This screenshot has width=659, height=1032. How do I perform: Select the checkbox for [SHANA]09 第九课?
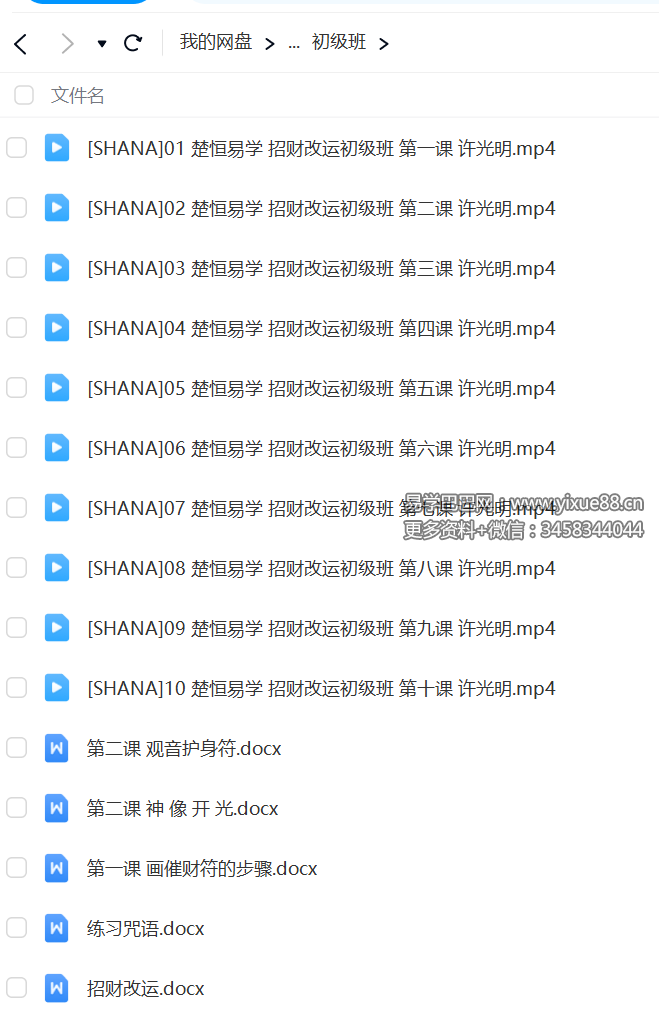(x=17, y=628)
